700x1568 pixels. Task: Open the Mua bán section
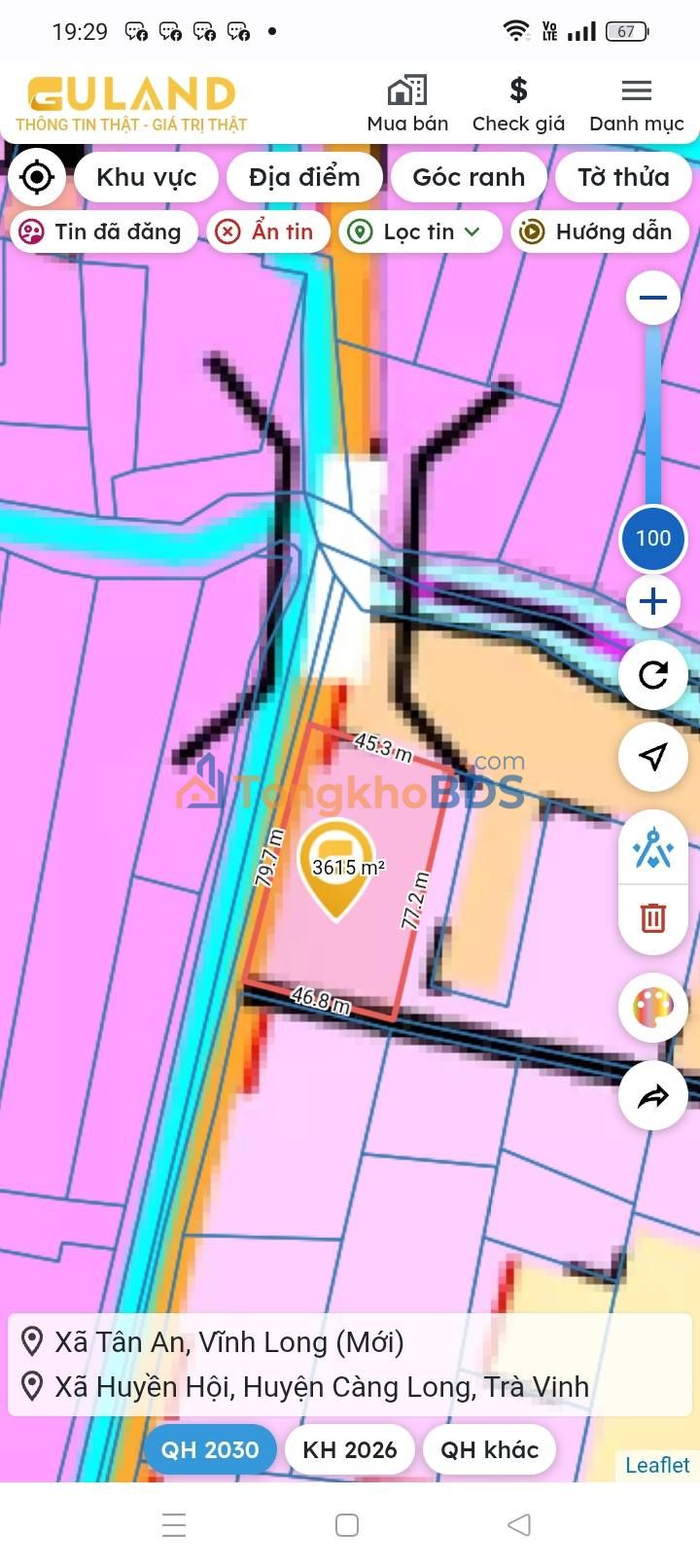coord(407,104)
